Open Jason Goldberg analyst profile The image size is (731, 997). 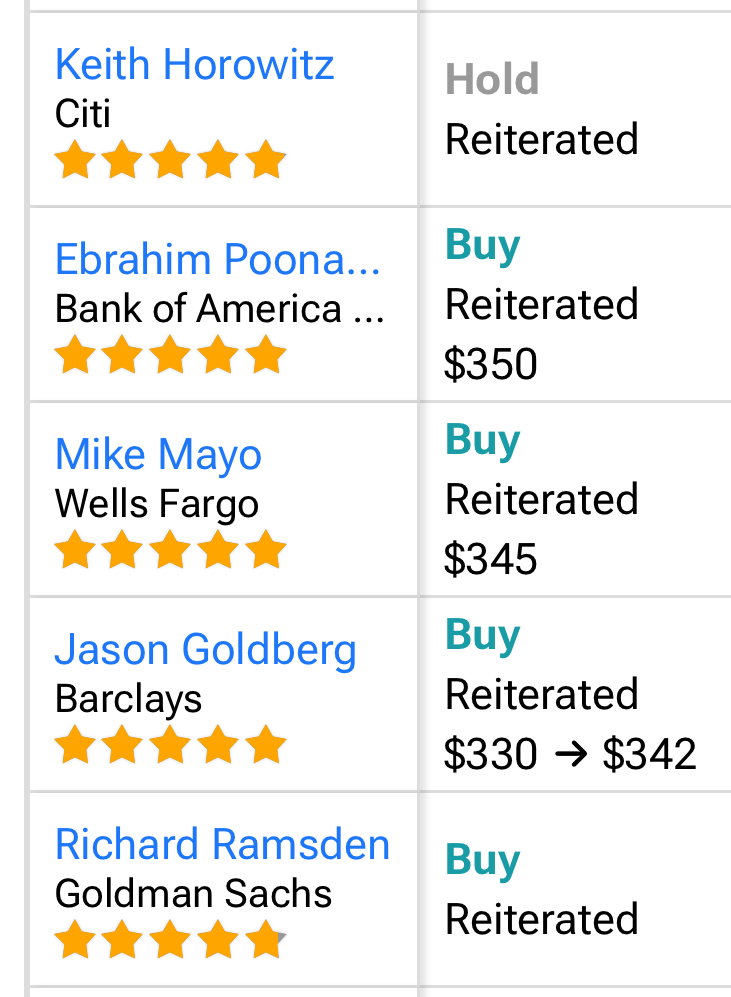[205, 650]
